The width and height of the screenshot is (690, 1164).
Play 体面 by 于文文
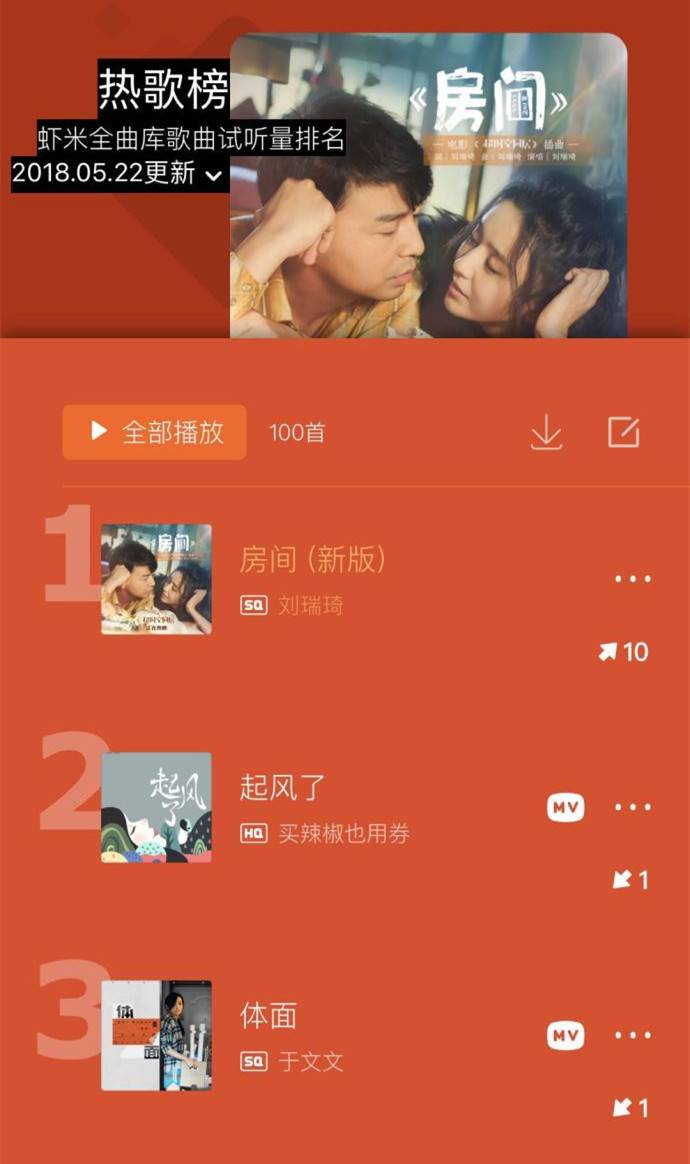coord(268,1016)
